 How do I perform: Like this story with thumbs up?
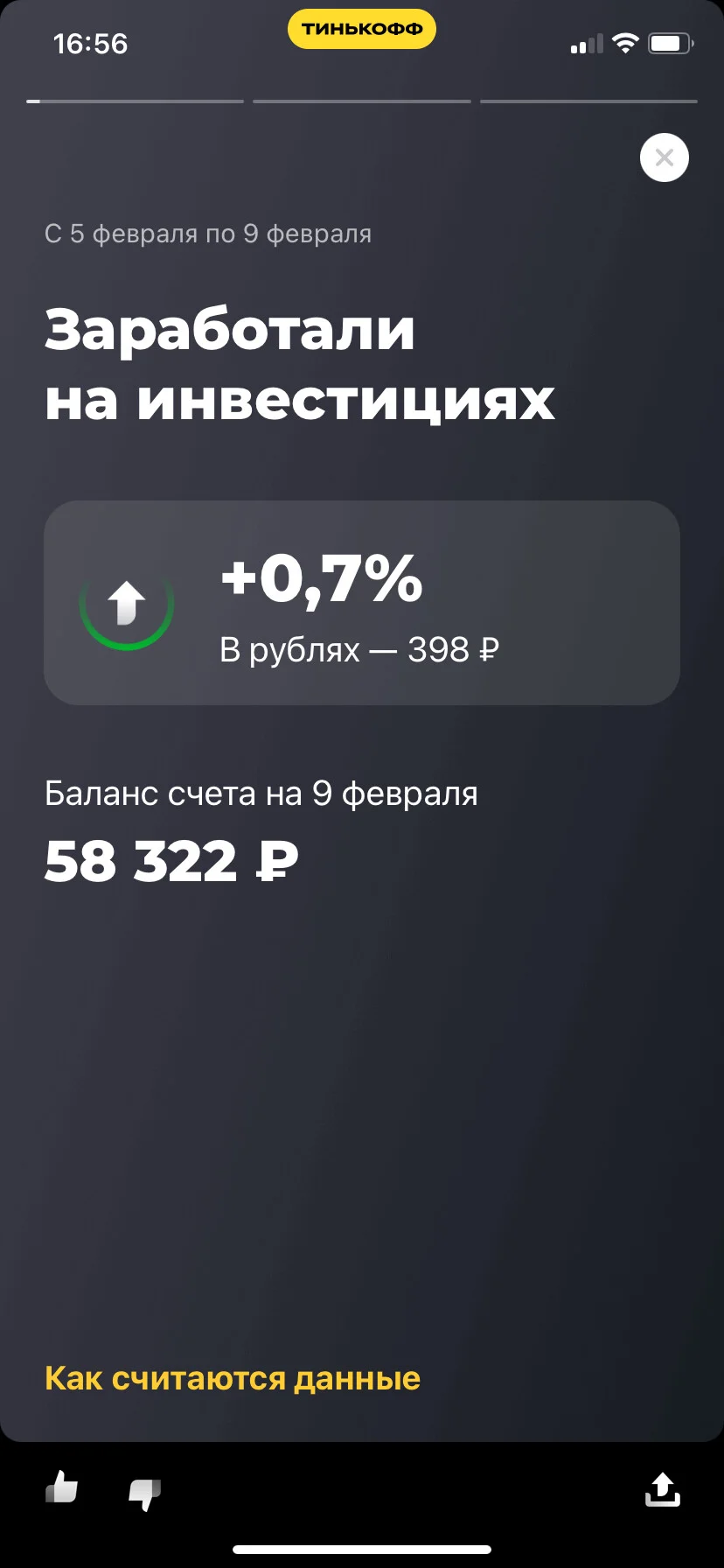(61, 1487)
